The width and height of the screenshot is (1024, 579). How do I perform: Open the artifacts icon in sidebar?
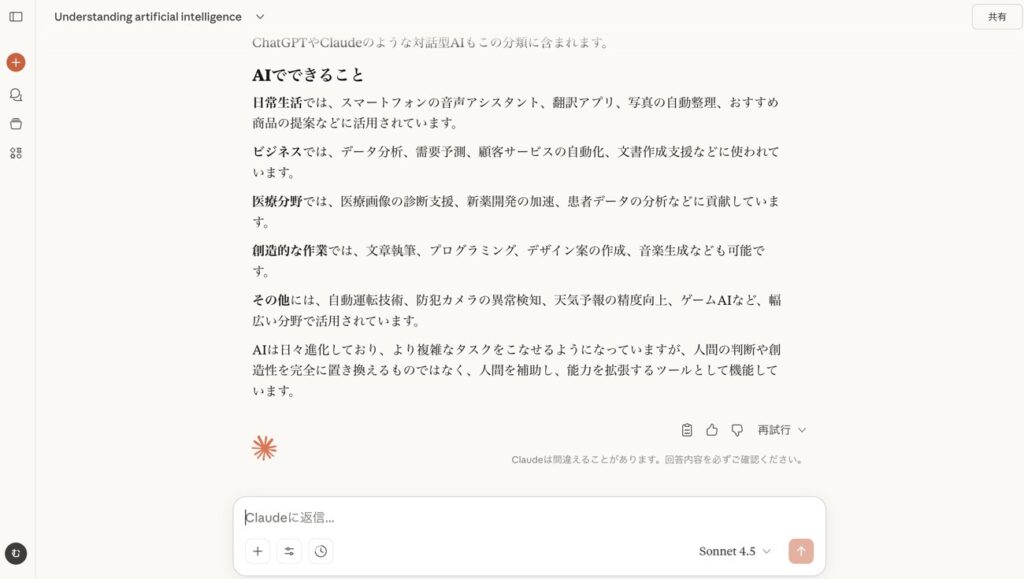pyautogui.click(x=16, y=153)
